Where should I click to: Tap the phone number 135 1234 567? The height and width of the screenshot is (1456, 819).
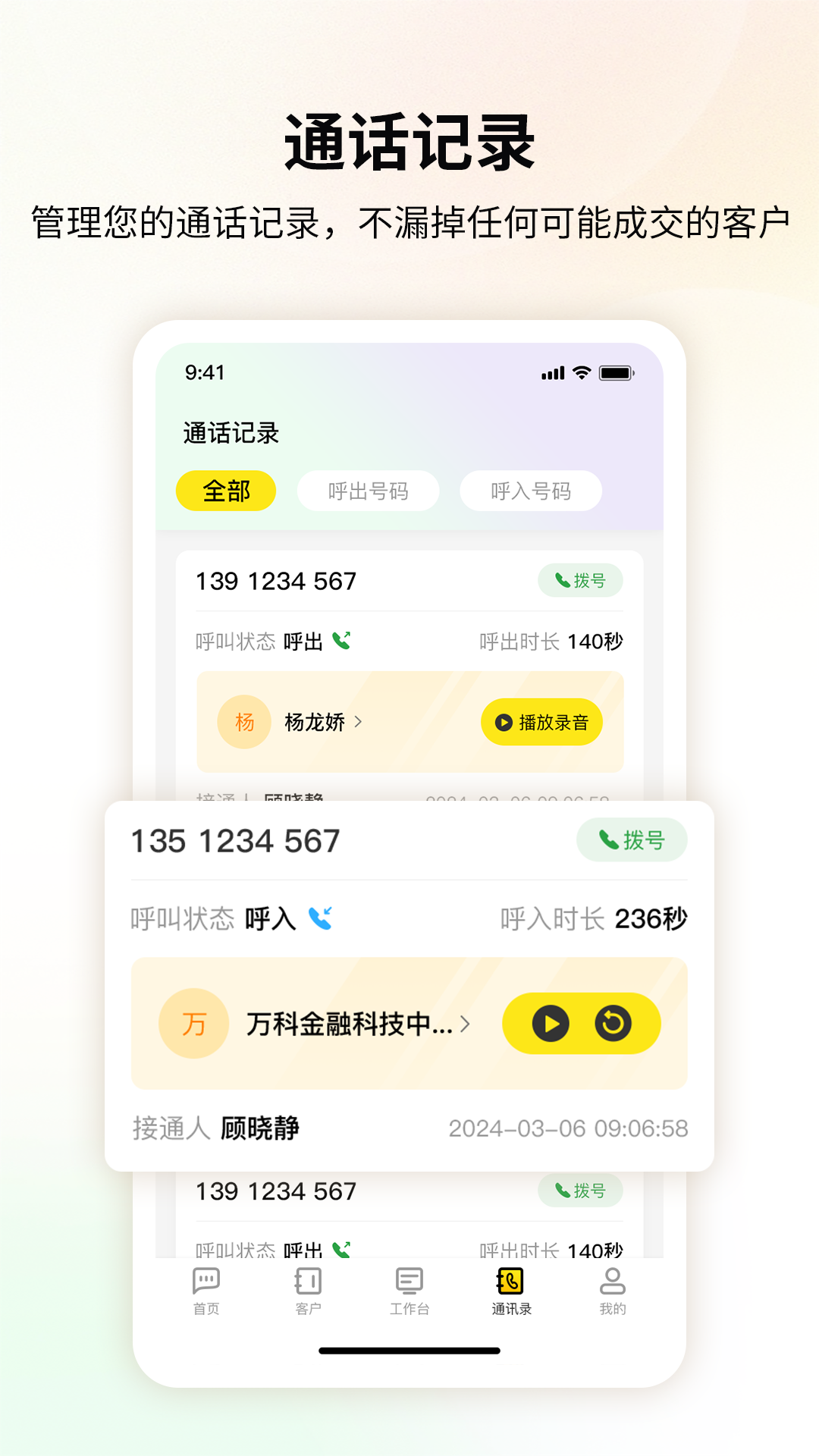tap(236, 839)
